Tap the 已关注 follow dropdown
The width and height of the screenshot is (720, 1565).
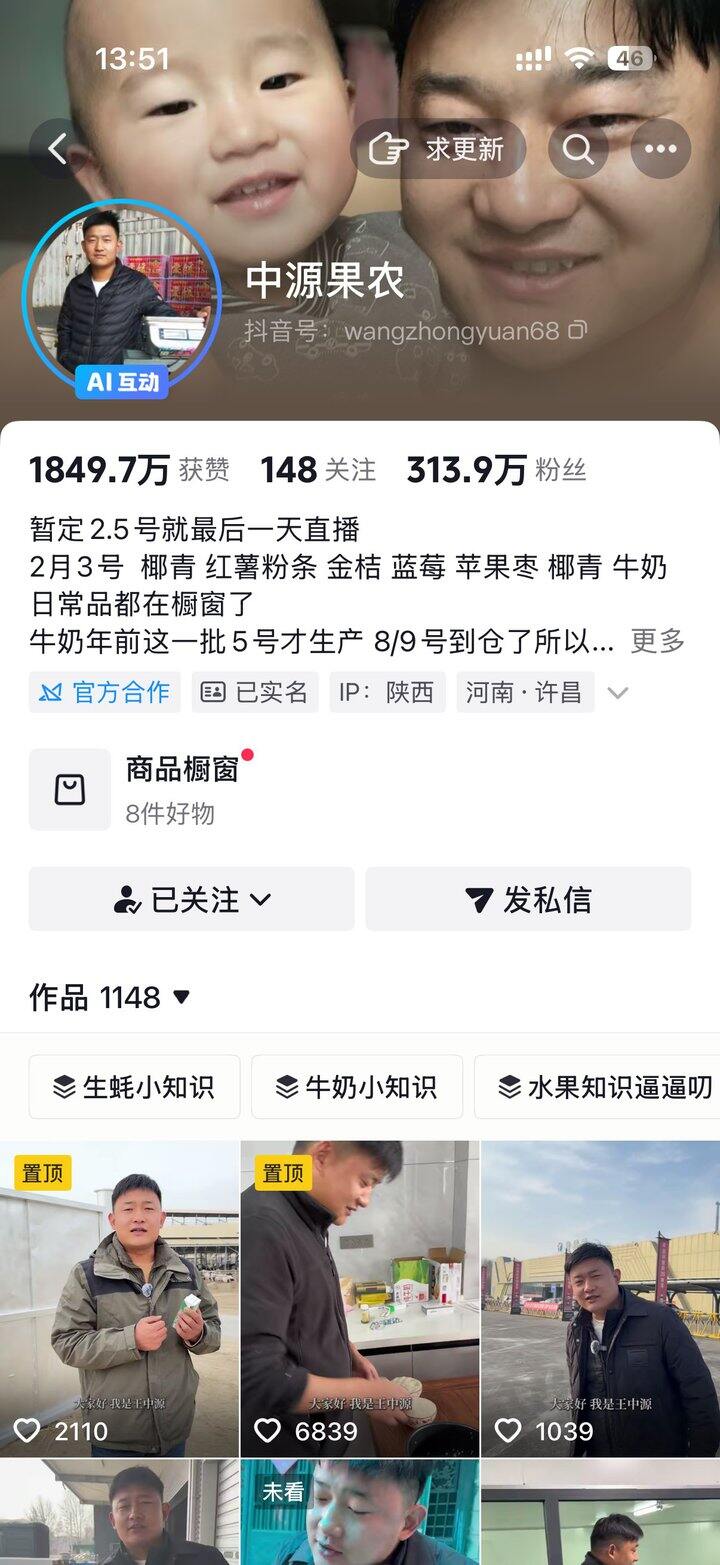click(x=192, y=899)
